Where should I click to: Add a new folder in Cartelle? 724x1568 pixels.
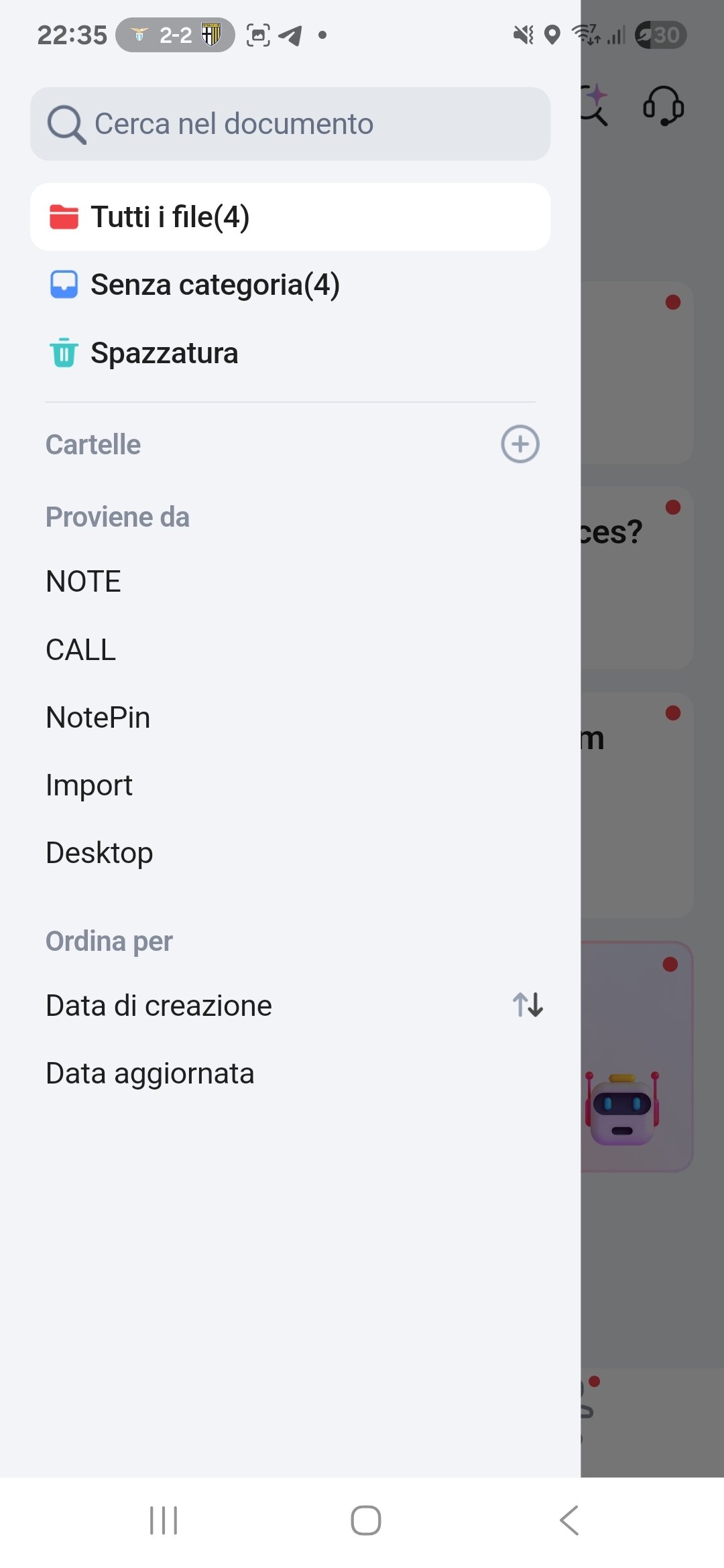[x=520, y=444]
